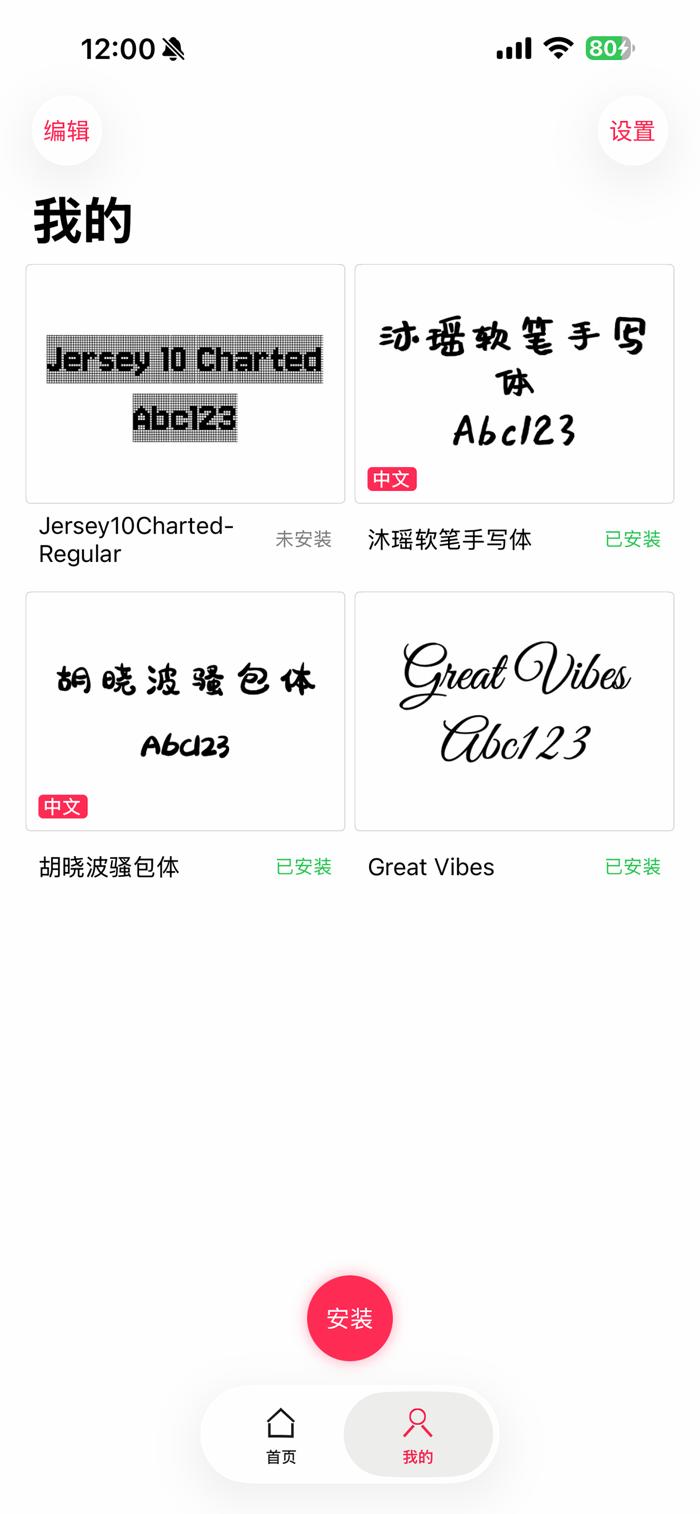Viewport: 700px width, 1514px height.
Task: Tap the red 安装 floating button
Action: (350, 1318)
